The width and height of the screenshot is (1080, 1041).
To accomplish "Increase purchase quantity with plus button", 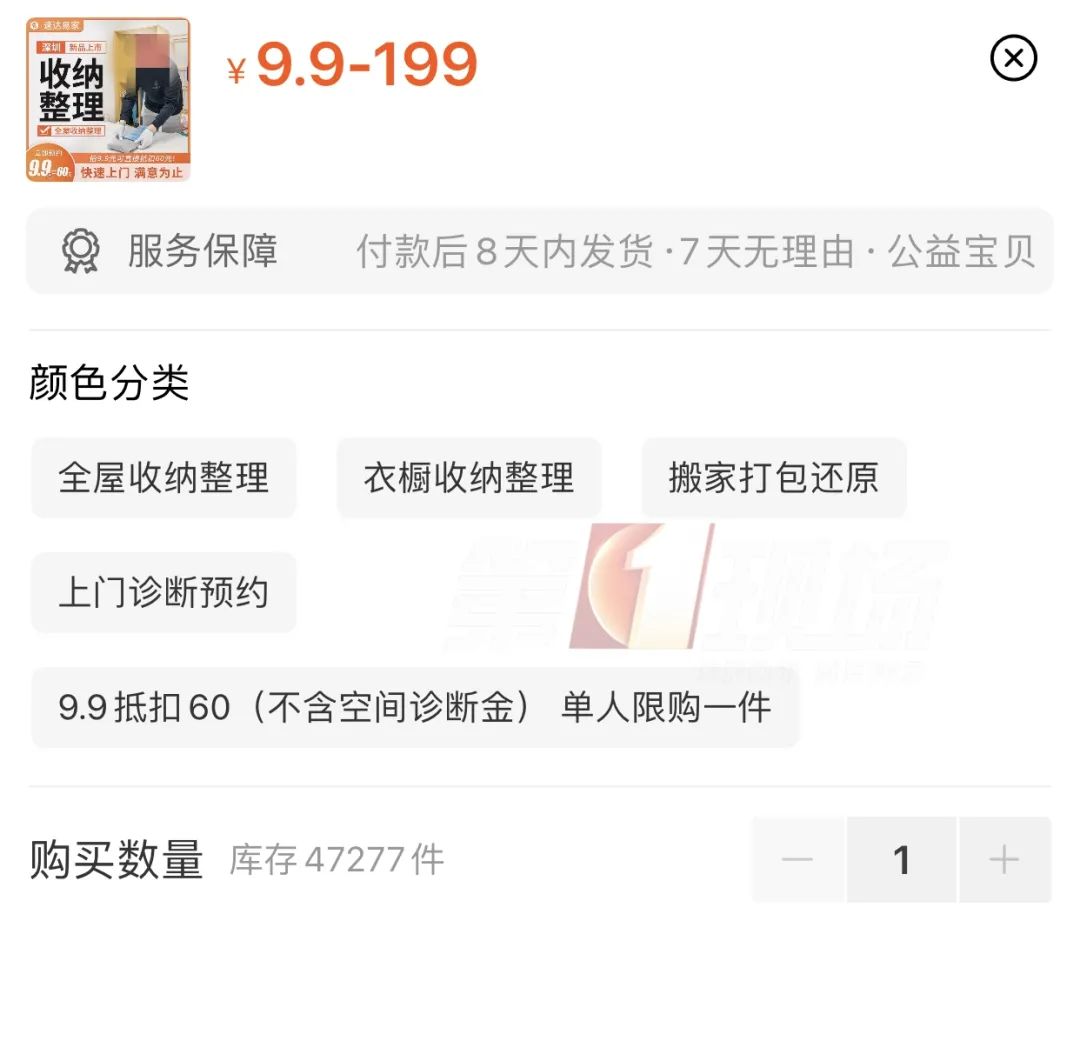I will pos(1004,860).
